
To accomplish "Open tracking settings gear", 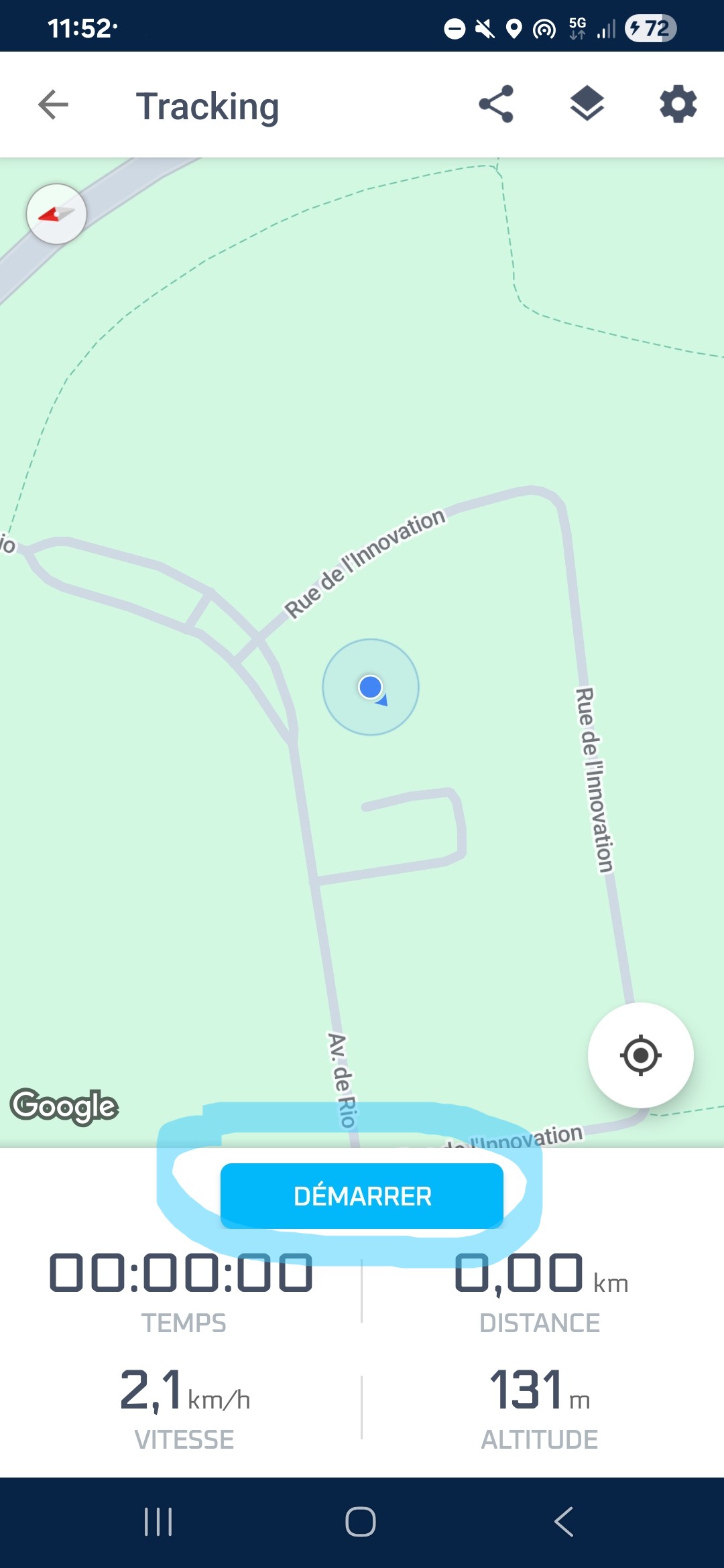I will tap(678, 104).
